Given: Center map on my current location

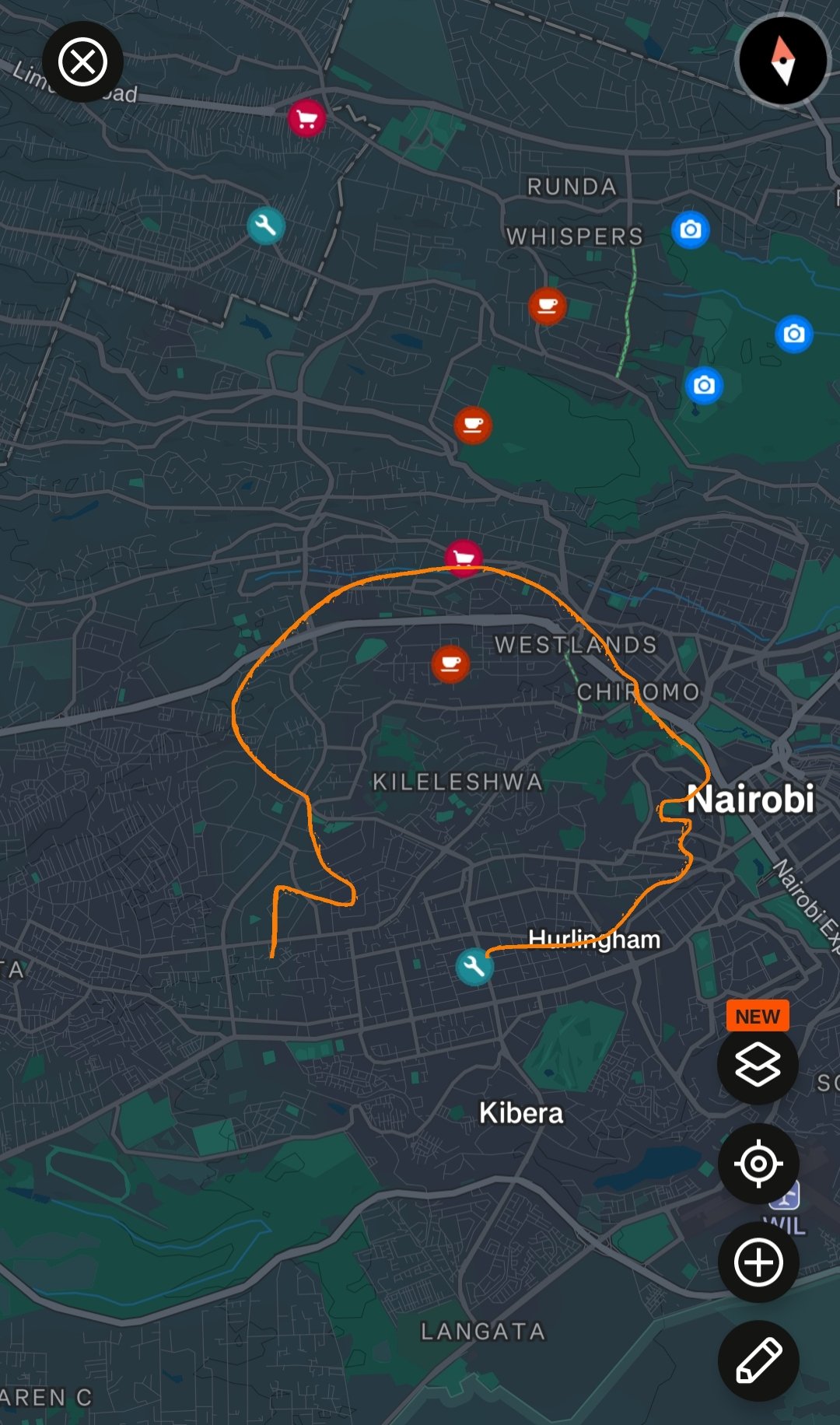Looking at the screenshot, I should [758, 1164].
